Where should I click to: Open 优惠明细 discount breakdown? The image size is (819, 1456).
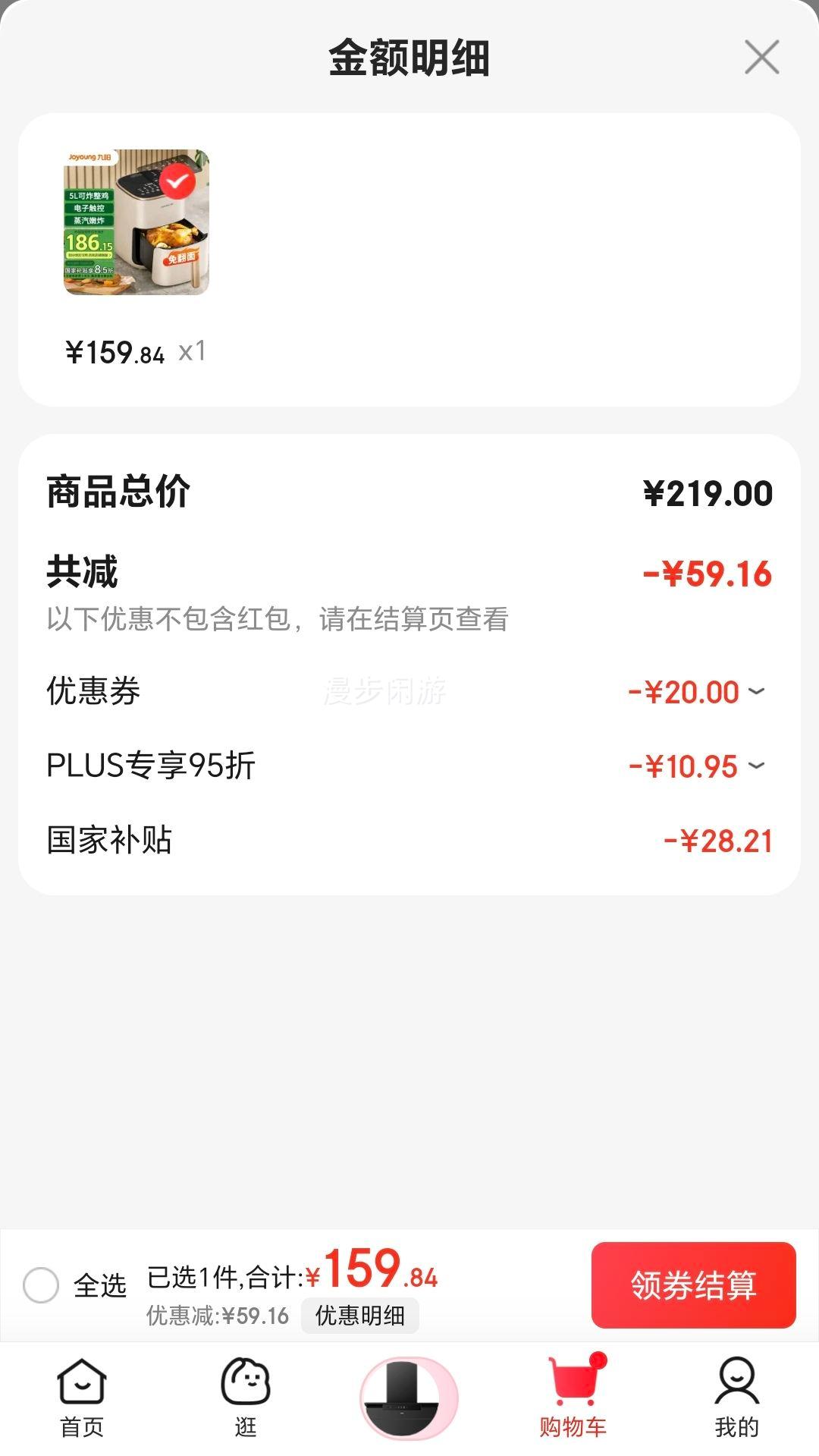[359, 1315]
